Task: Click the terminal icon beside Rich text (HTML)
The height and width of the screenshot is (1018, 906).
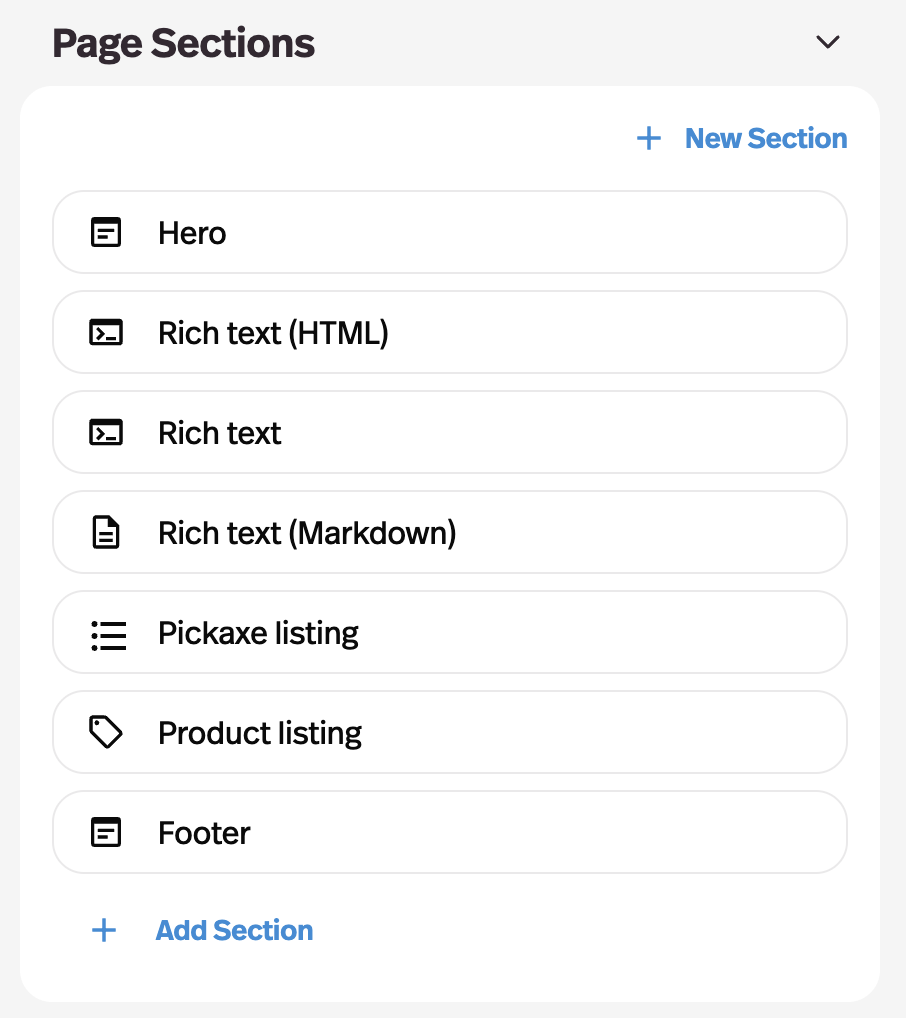Action: 106,332
